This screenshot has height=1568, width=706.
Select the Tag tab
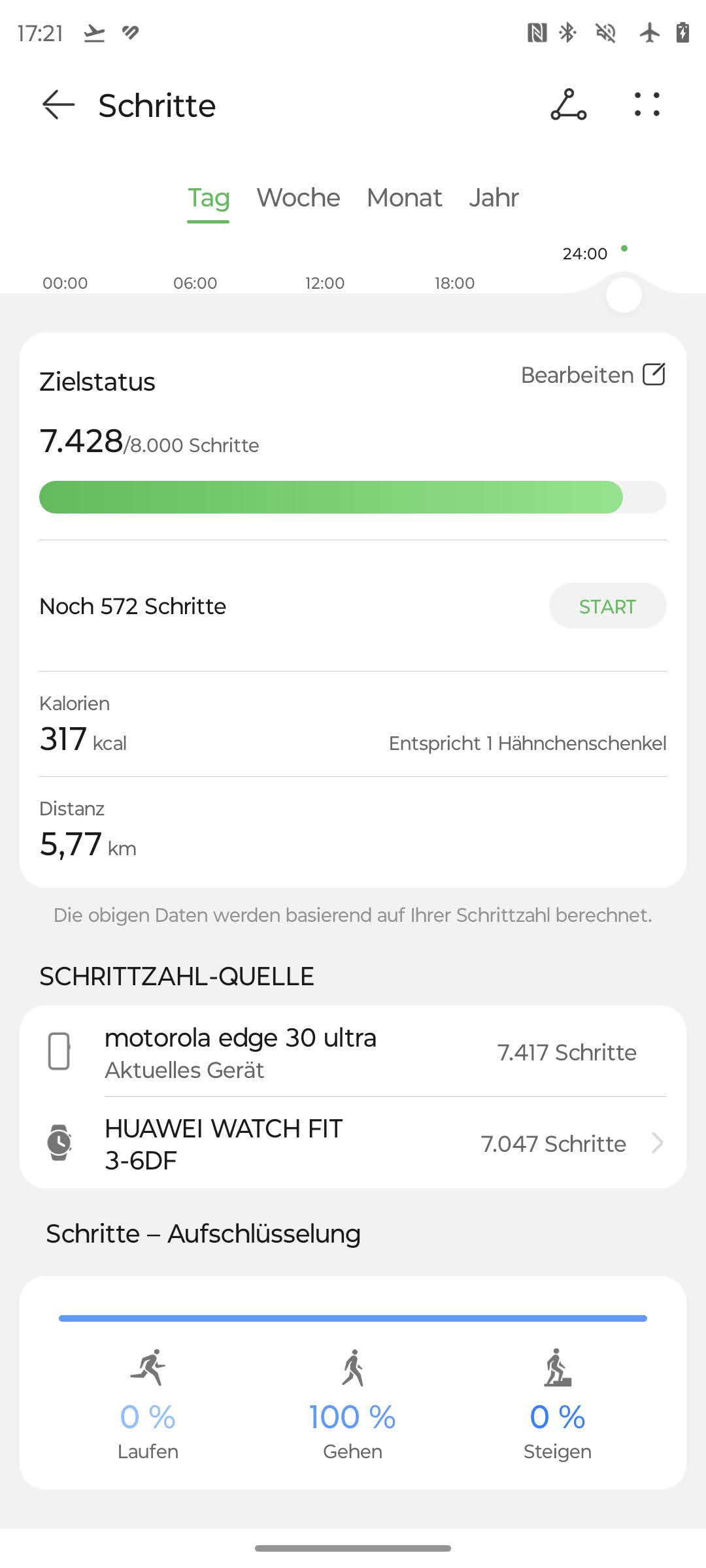[209, 198]
